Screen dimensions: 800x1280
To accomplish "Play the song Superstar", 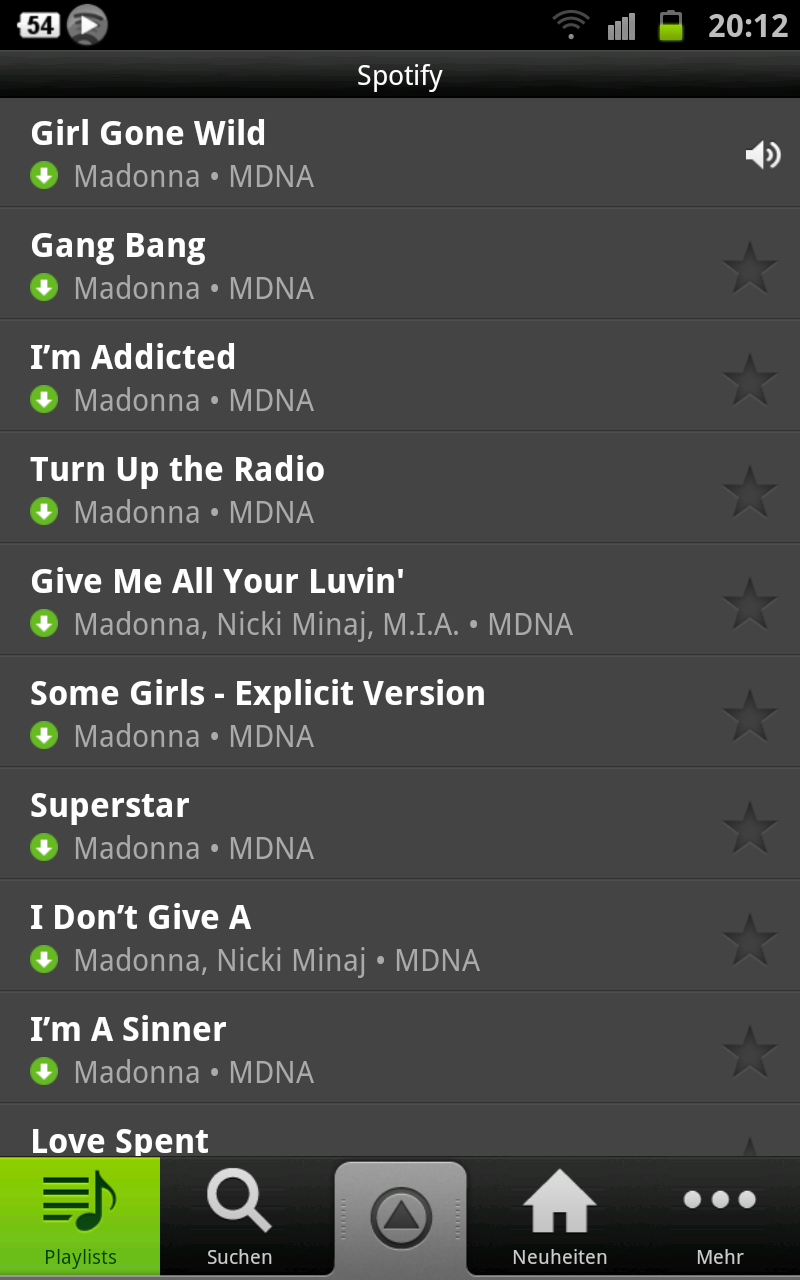I will pos(300,825).
